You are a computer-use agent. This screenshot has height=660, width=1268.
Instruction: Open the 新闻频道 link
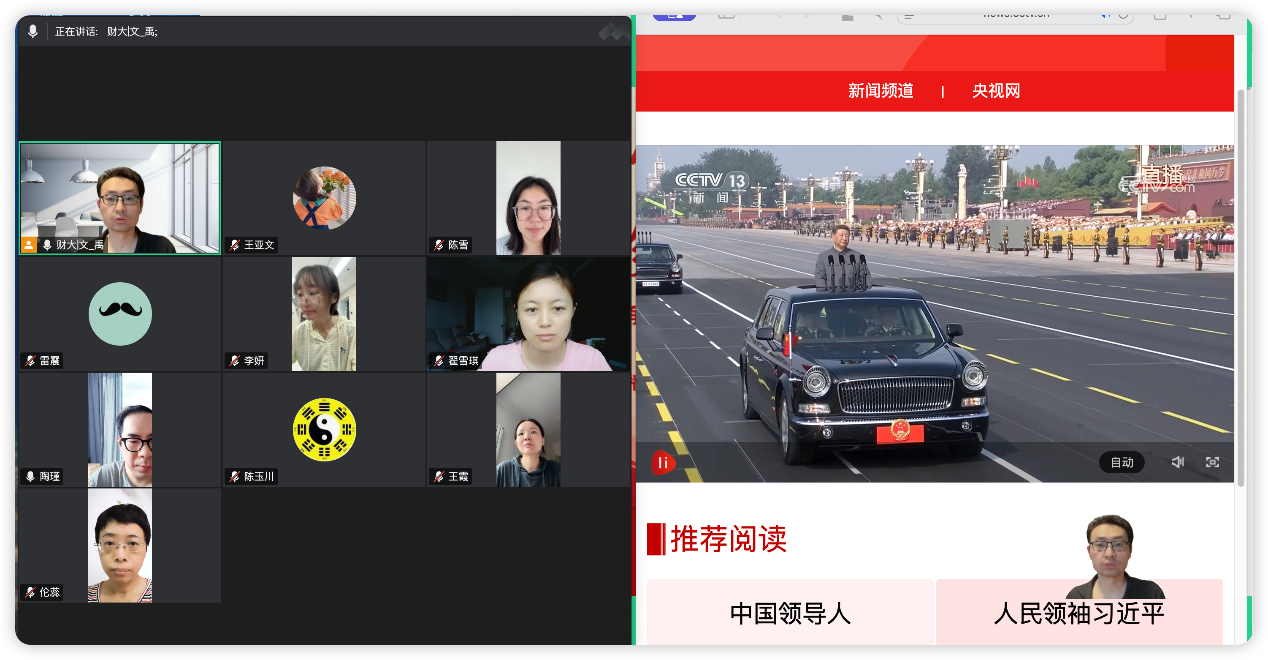click(x=880, y=91)
